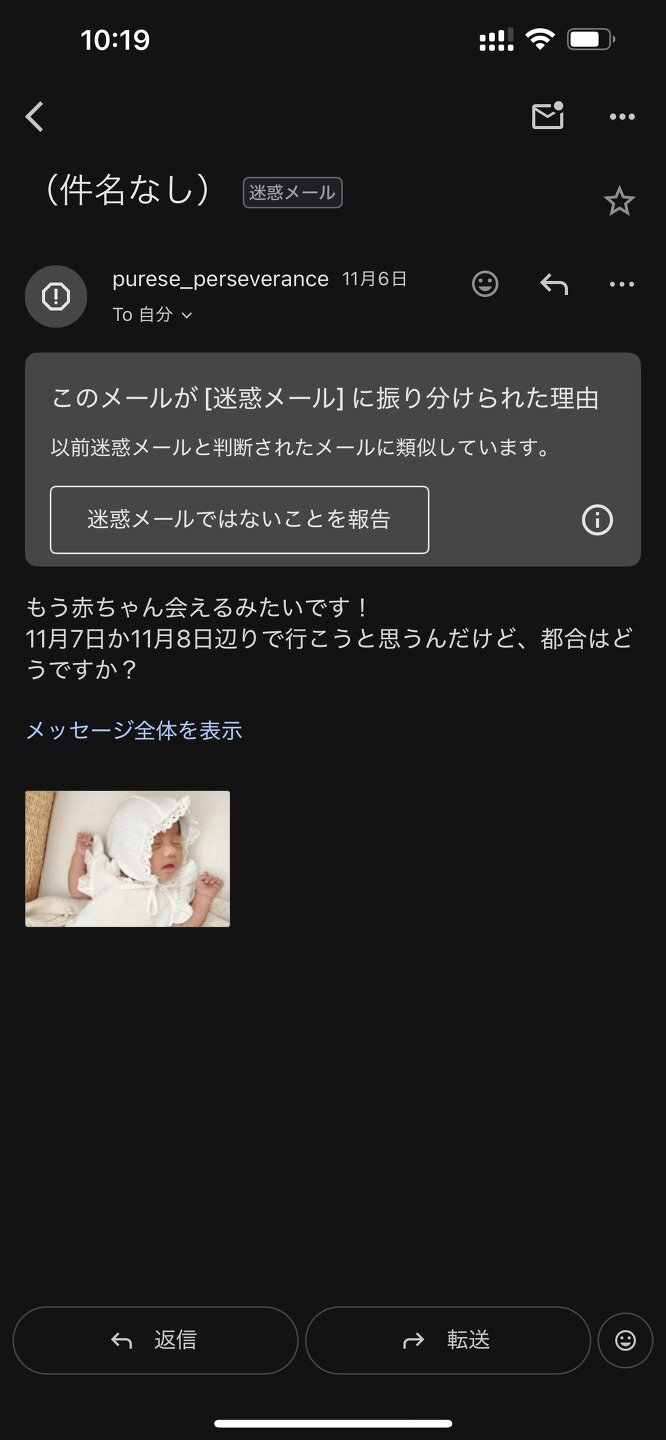Tap the sender's spam warning avatar
The width and height of the screenshot is (666, 1440).
pos(56,297)
